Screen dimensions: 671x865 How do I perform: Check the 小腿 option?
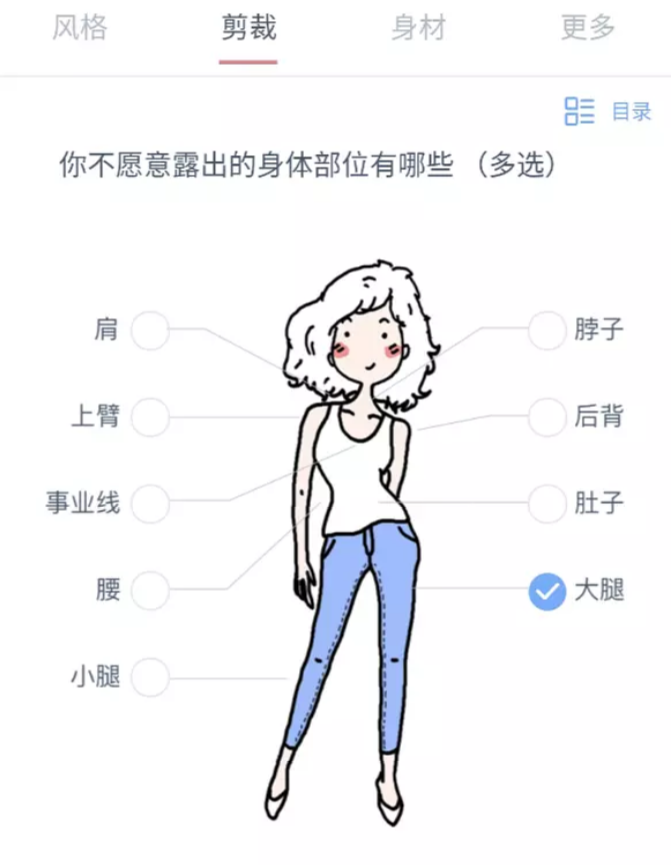point(150,677)
